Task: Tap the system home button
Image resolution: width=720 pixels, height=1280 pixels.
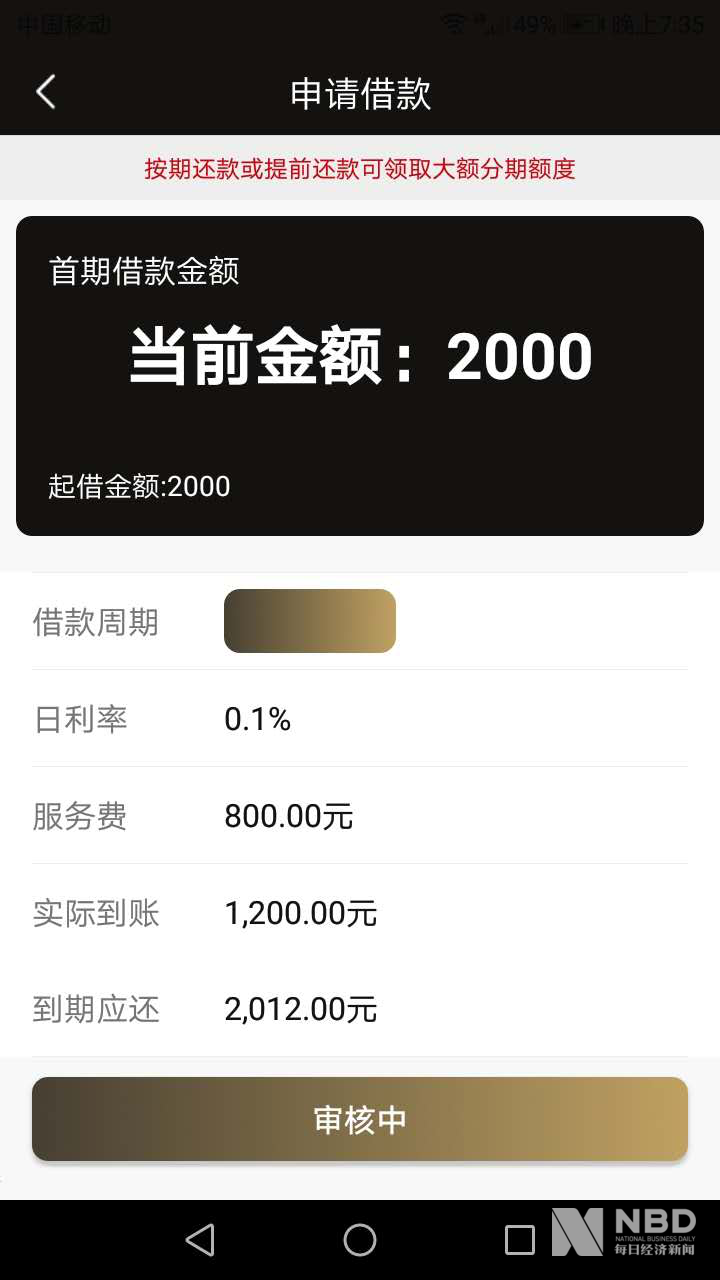Action: click(x=360, y=1240)
